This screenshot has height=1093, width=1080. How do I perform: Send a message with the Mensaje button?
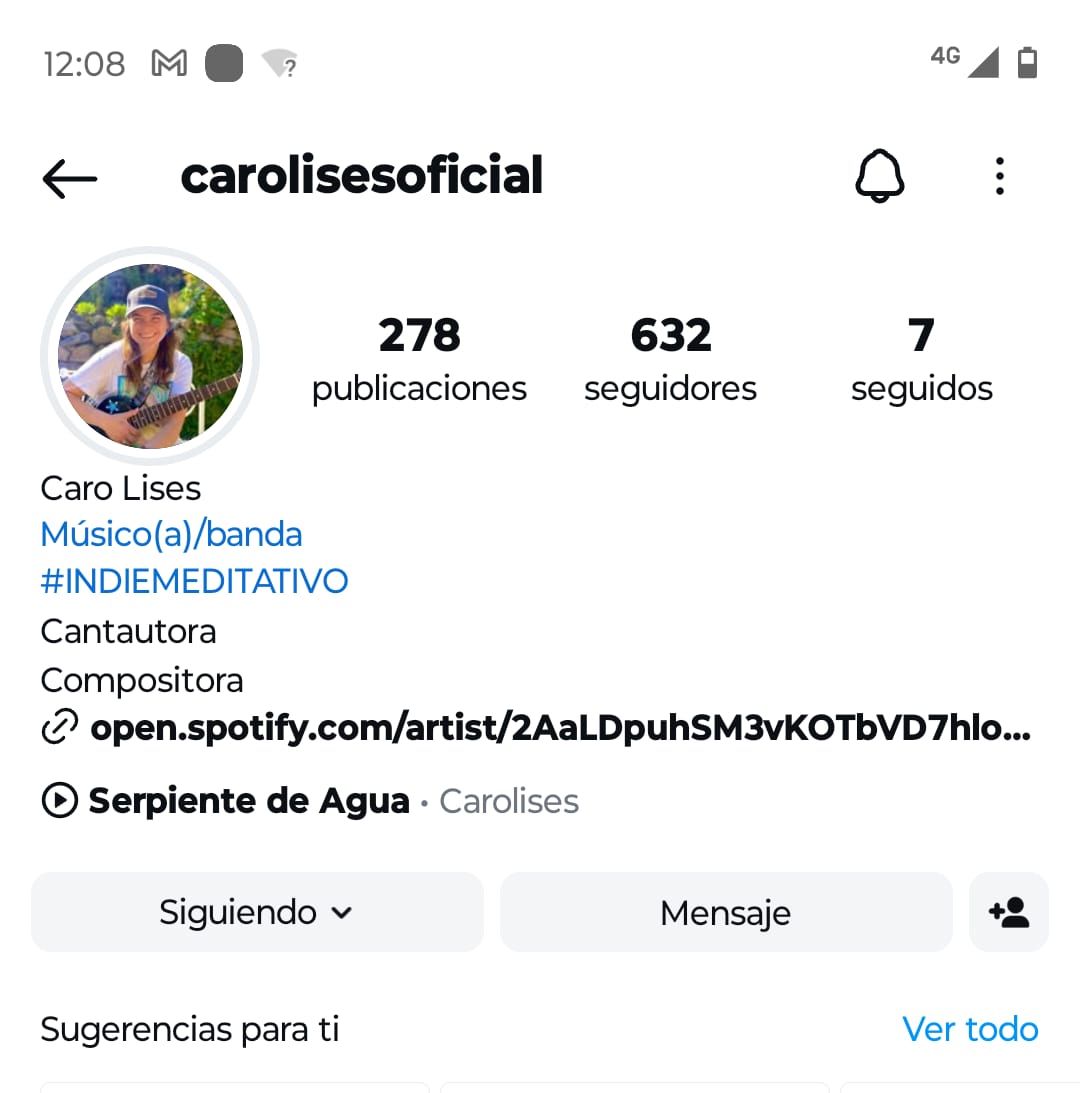[726, 912]
